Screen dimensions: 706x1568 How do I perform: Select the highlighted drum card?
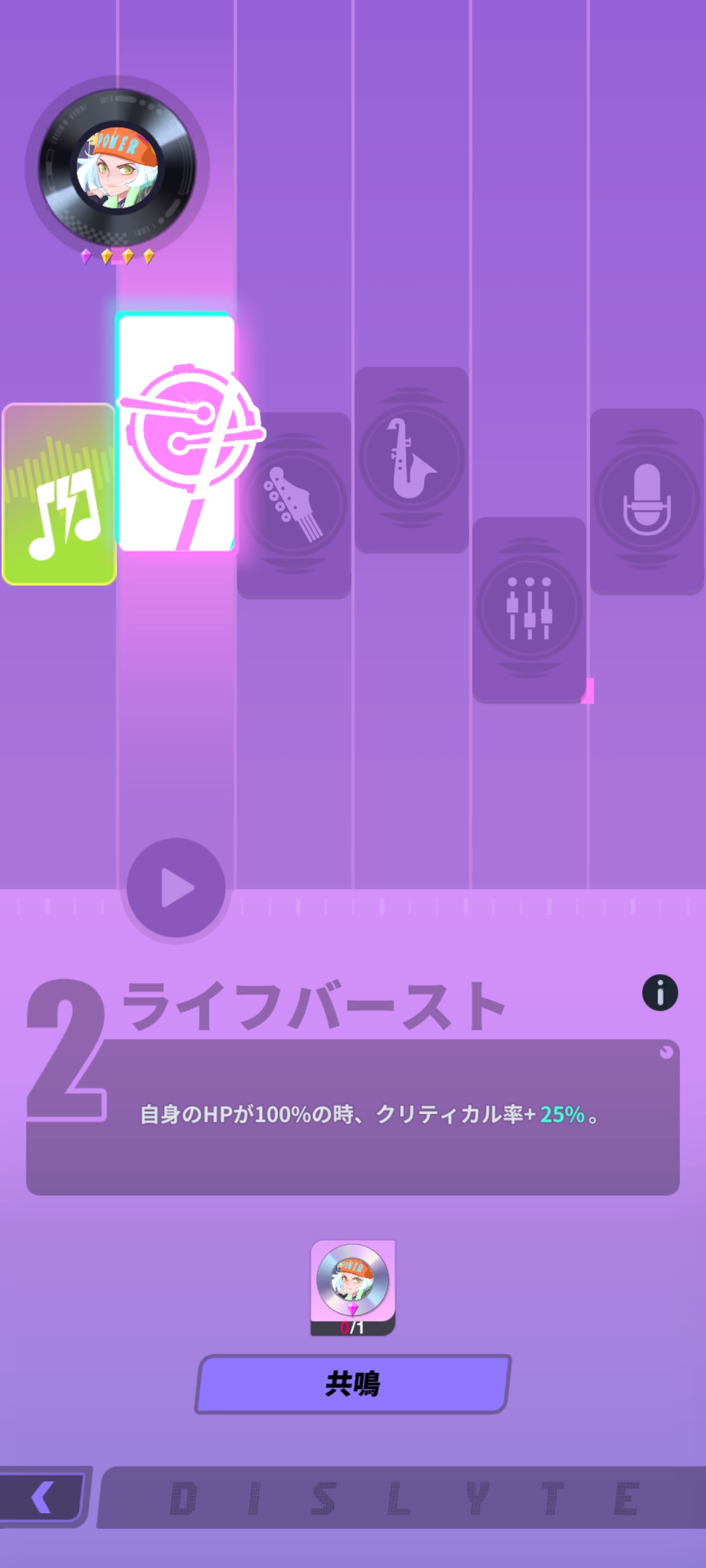[175, 433]
